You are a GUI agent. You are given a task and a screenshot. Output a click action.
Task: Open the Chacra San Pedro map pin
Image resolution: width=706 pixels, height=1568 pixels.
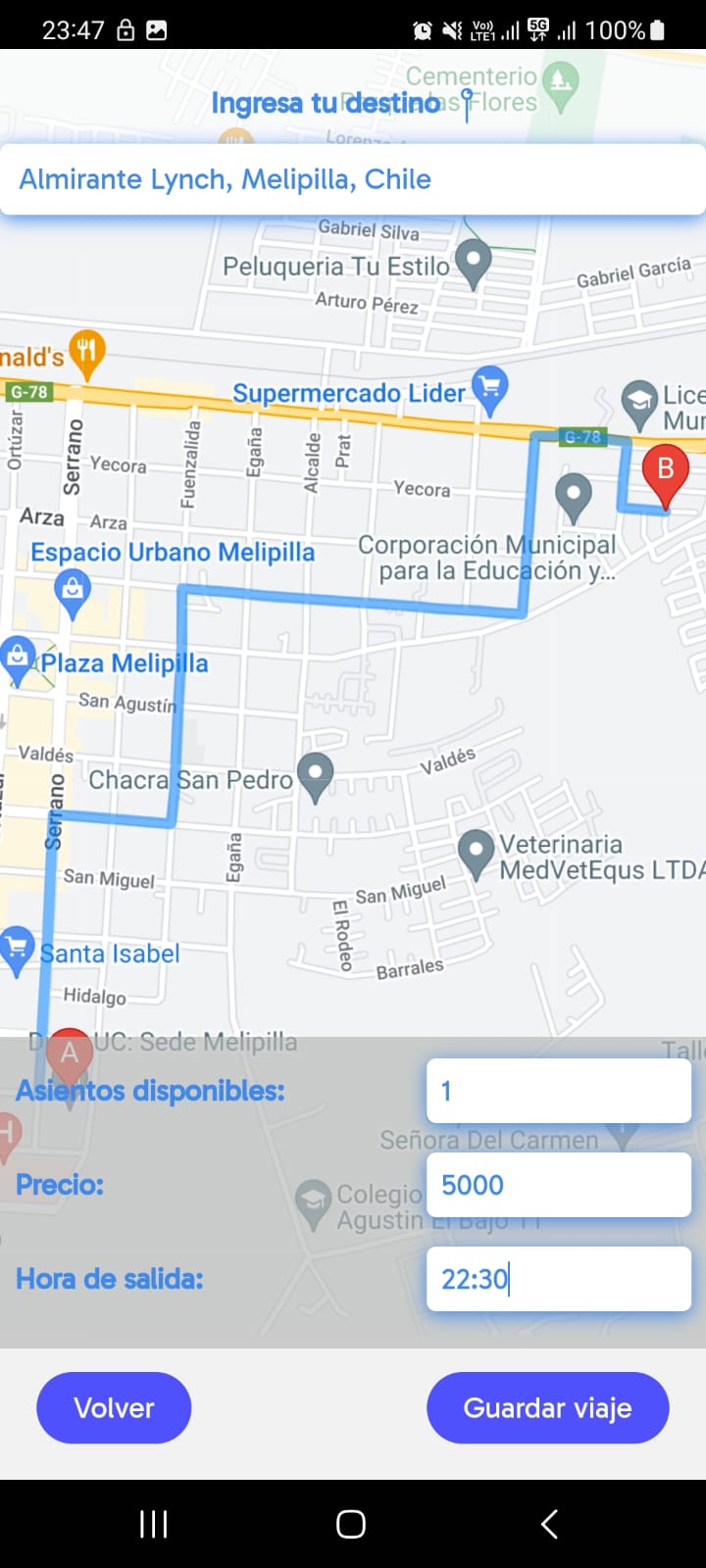pos(315,776)
